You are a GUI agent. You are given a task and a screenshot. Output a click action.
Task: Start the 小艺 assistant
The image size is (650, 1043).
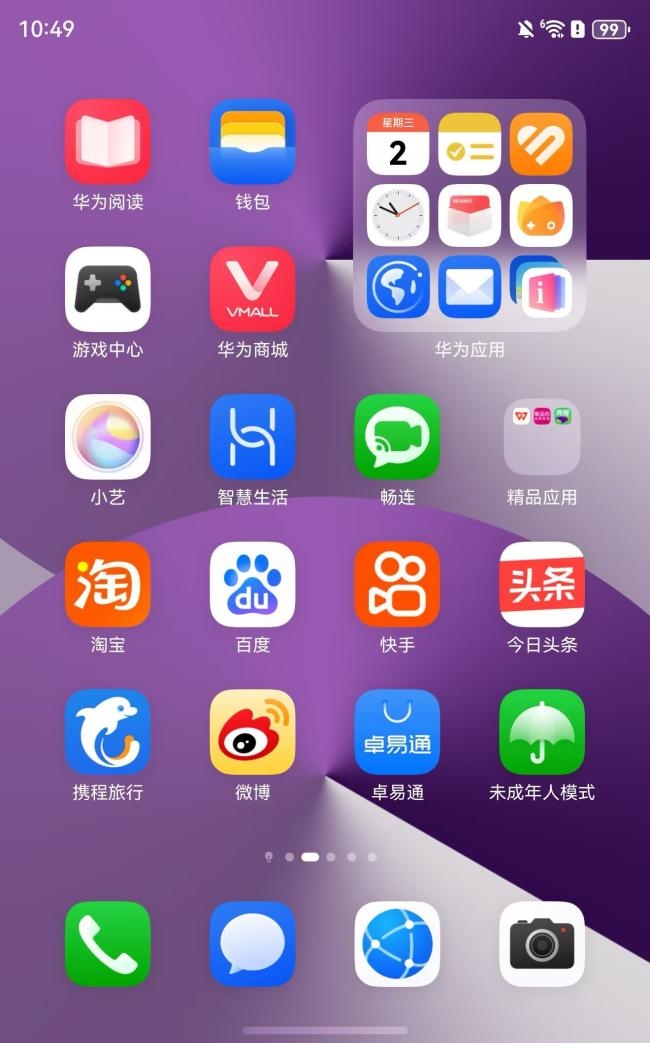(108, 437)
